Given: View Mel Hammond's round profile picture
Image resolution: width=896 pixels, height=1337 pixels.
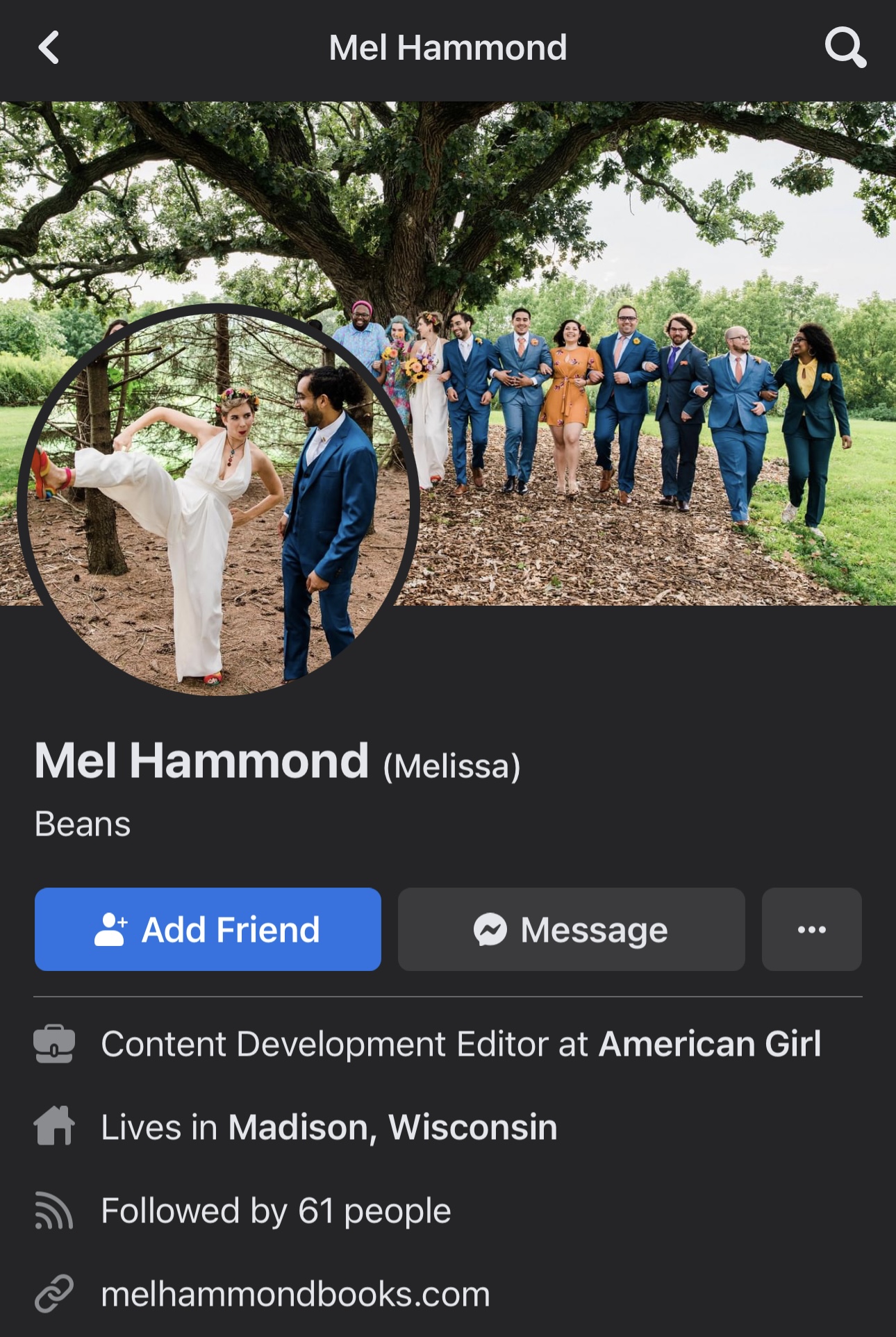Looking at the screenshot, I should point(218,500).
